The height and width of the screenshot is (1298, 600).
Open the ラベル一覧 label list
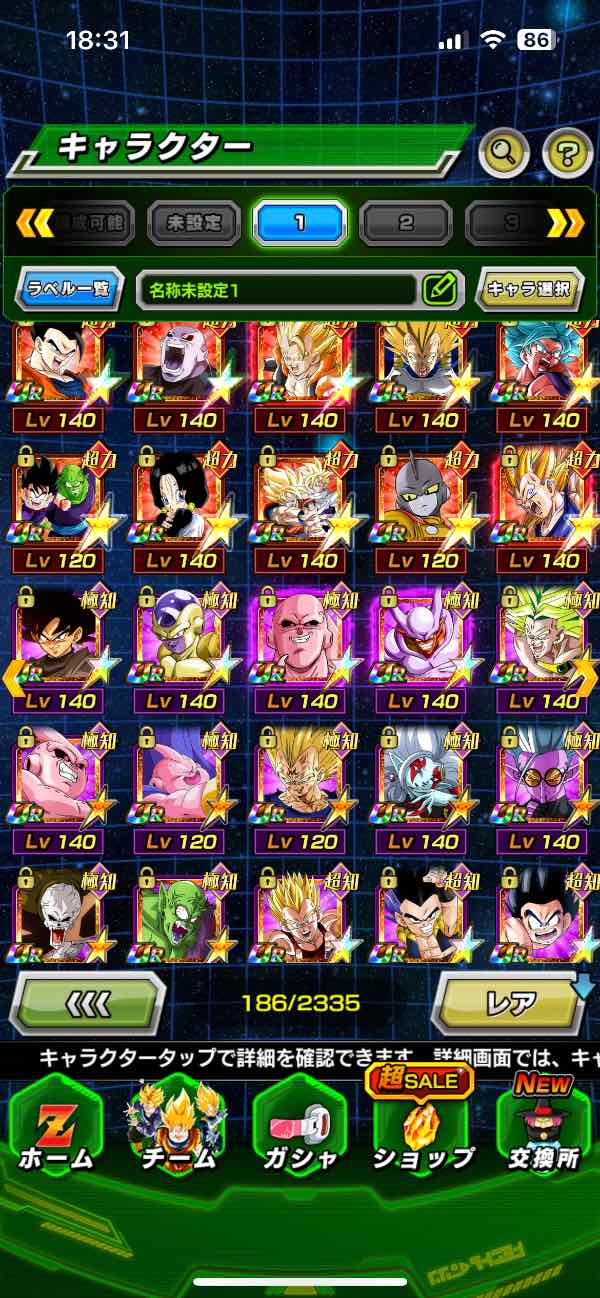click(x=70, y=290)
